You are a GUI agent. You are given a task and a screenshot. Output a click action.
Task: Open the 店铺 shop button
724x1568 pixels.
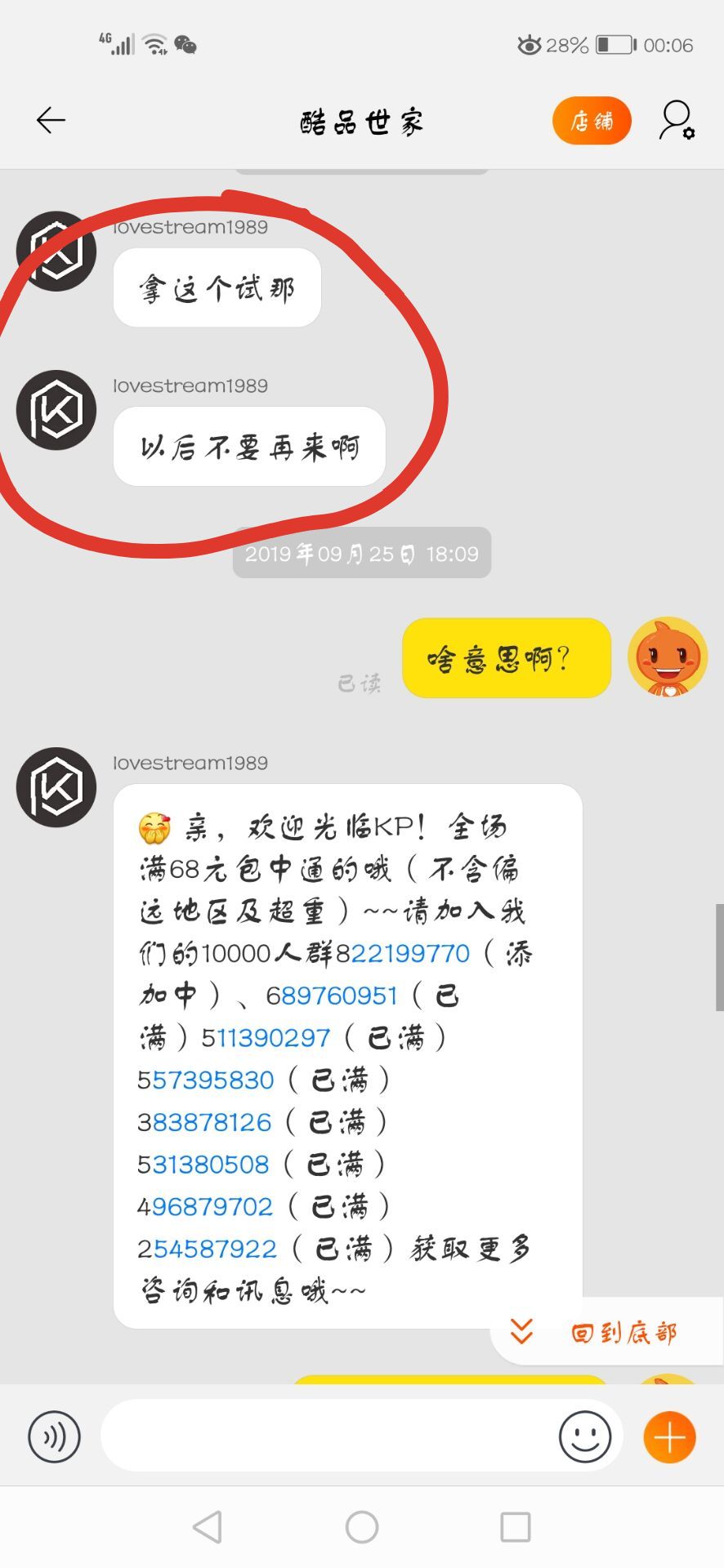tap(592, 121)
